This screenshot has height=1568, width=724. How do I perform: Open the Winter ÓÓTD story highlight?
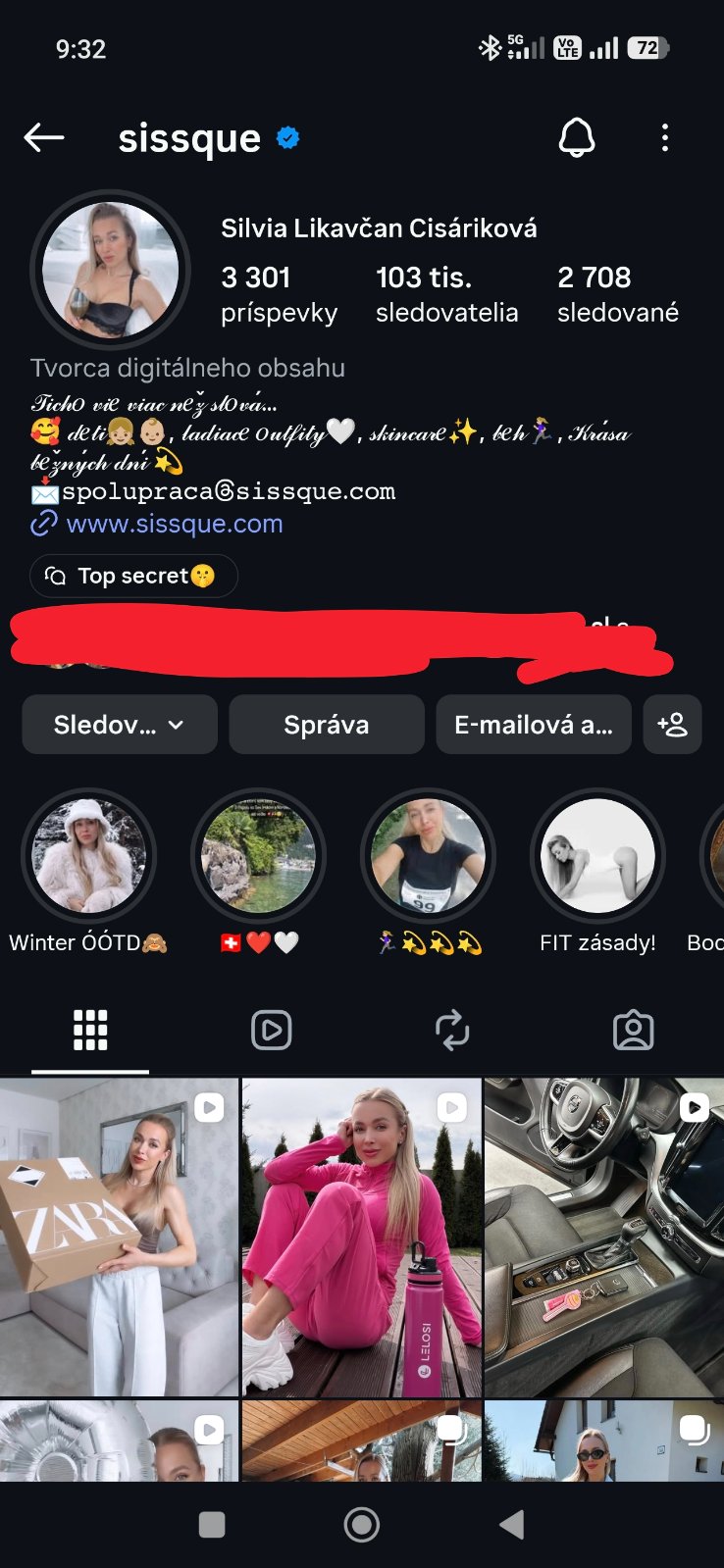tap(88, 856)
